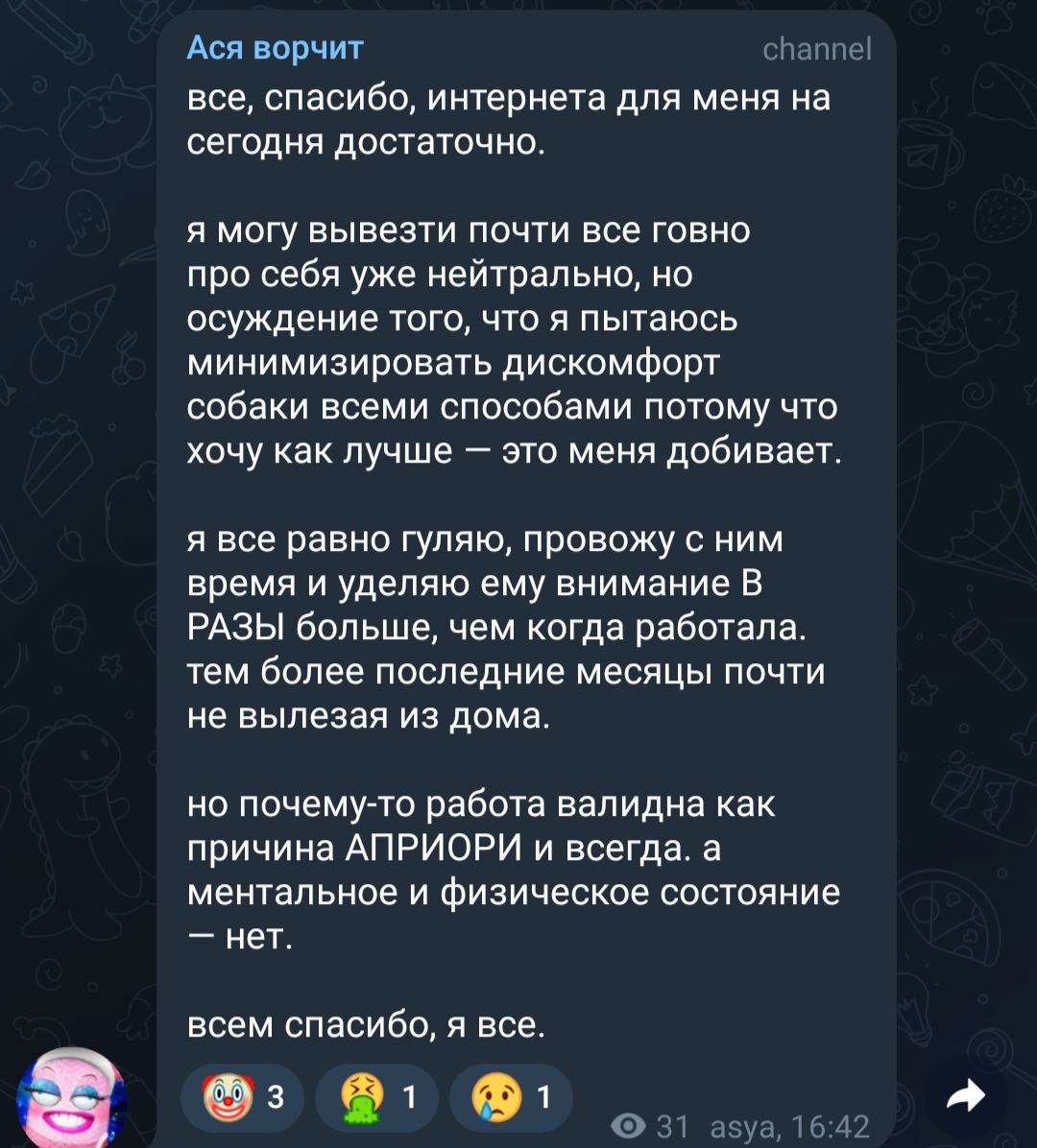Forward this post using the share arrow
Screen dimensions: 1037x1148
(966, 1095)
